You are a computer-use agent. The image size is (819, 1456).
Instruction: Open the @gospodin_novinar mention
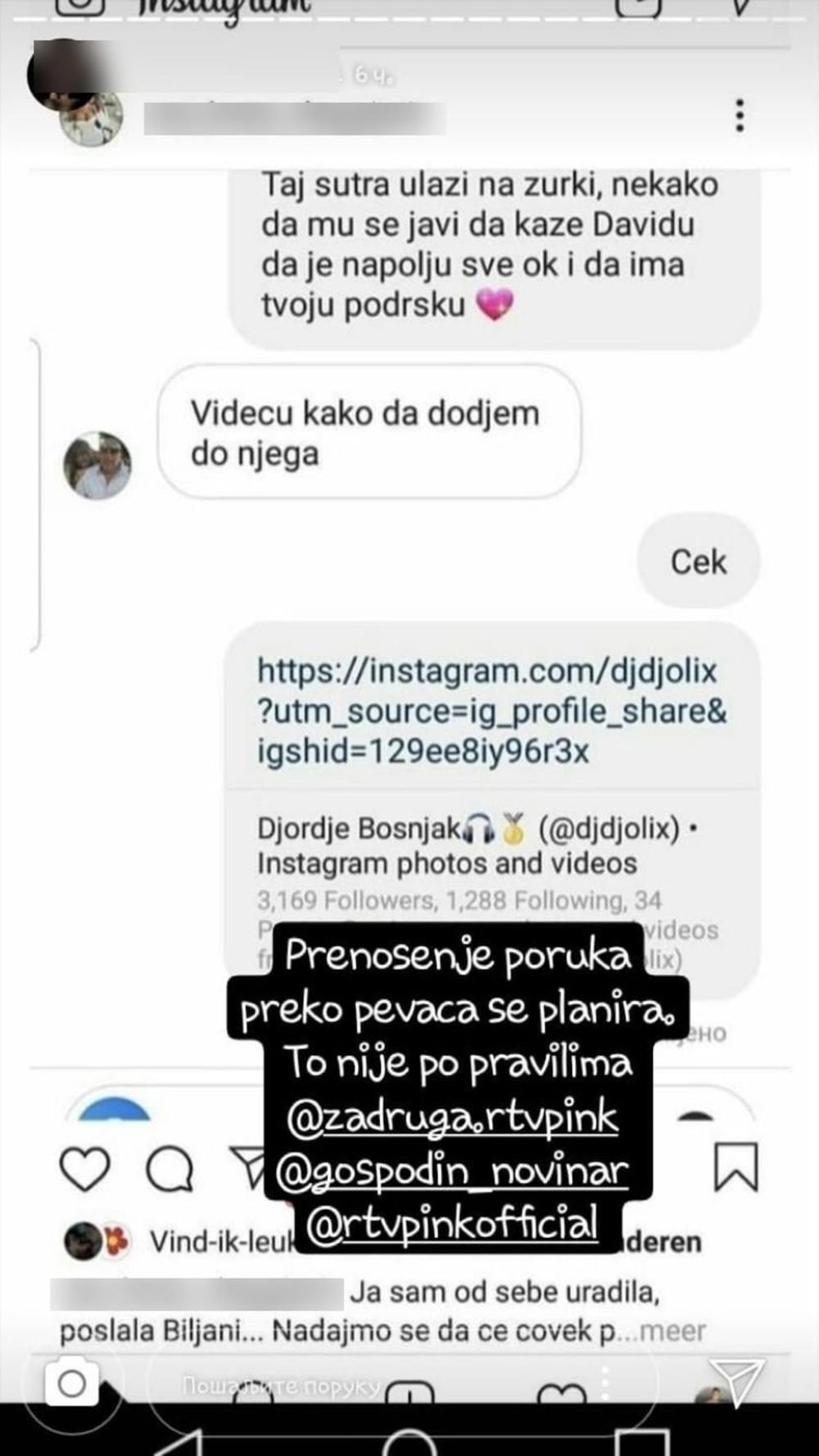[452, 1171]
